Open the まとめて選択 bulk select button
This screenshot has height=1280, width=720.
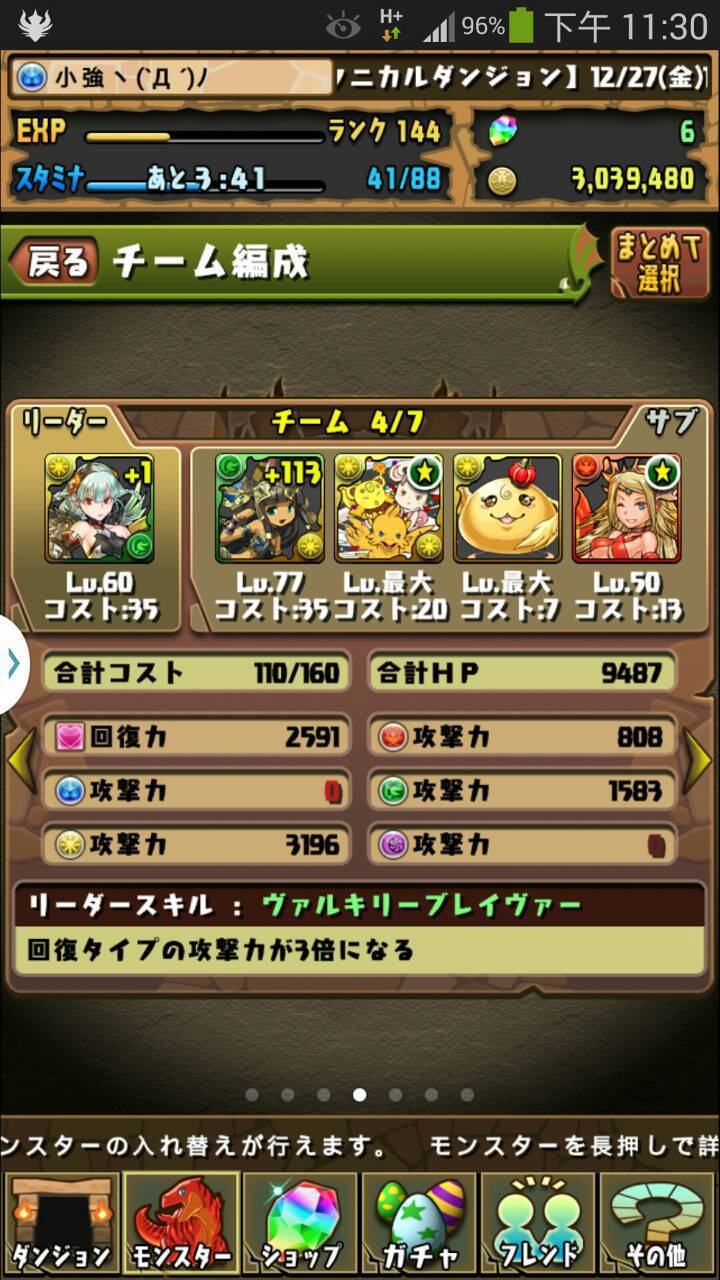click(659, 263)
